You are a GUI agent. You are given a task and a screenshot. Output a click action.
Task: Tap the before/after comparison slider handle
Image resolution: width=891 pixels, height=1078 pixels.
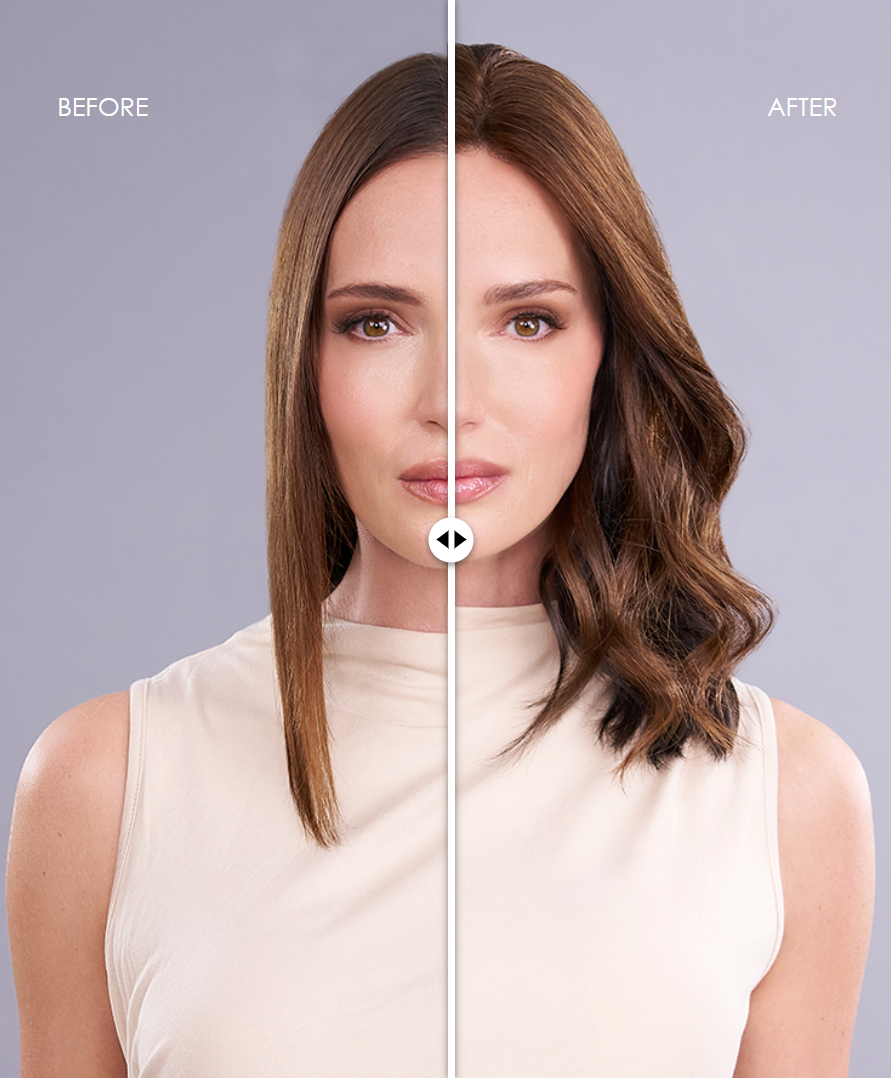451,540
